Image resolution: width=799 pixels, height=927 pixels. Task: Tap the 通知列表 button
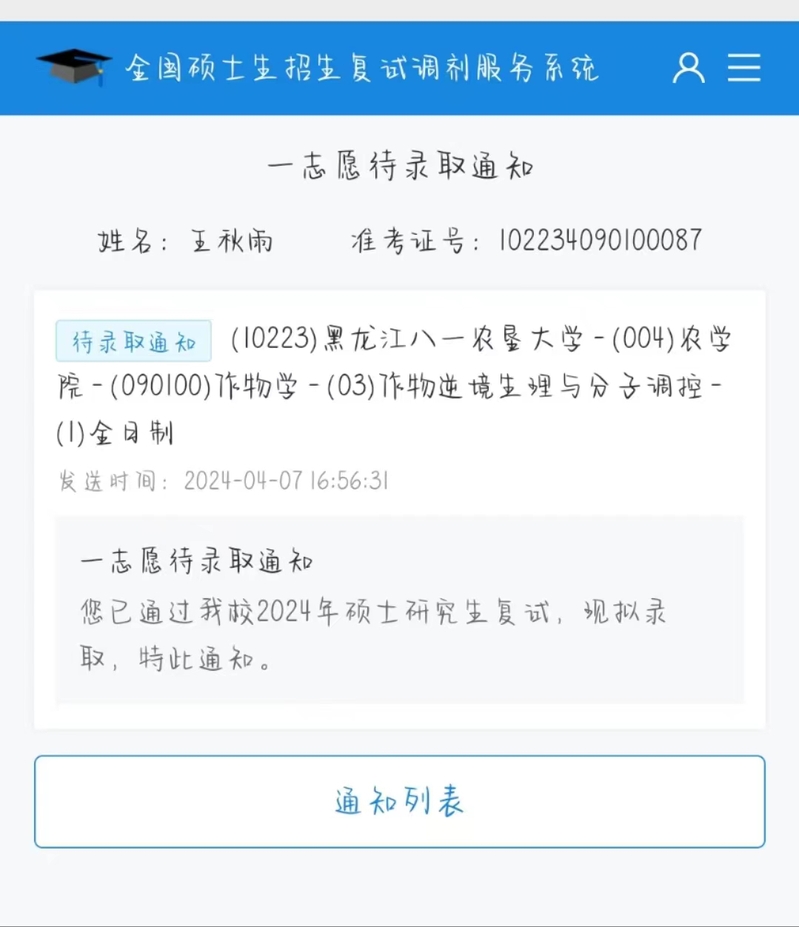(399, 801)
